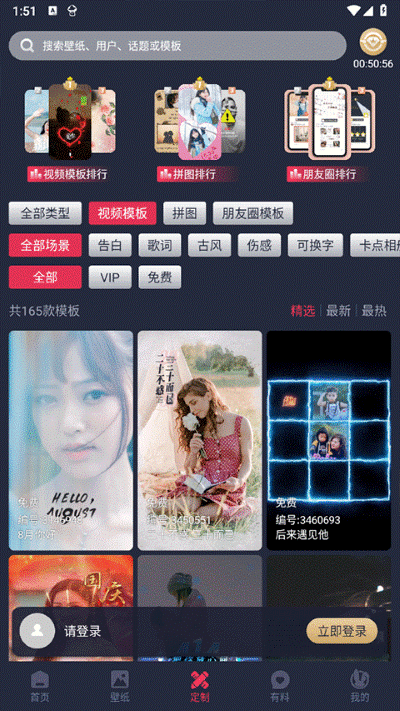
Task: Open the 8月你好 template card
Action: 71,440
